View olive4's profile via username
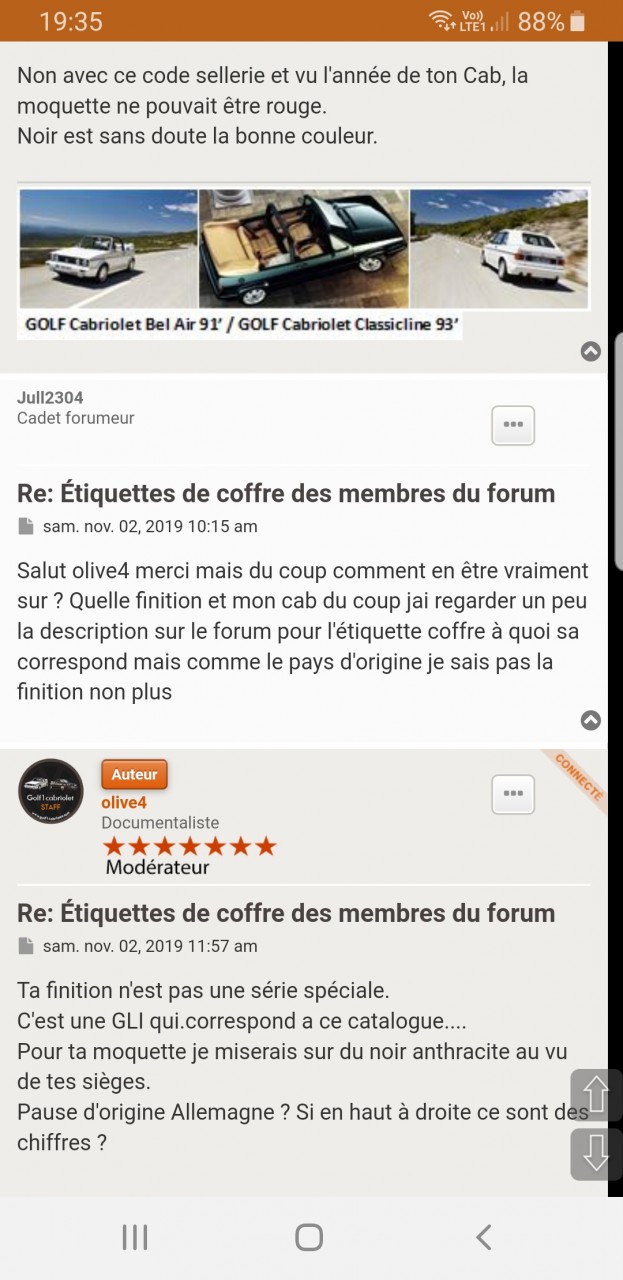Screen dimensions: 623x1280 (x=124, y=802)
